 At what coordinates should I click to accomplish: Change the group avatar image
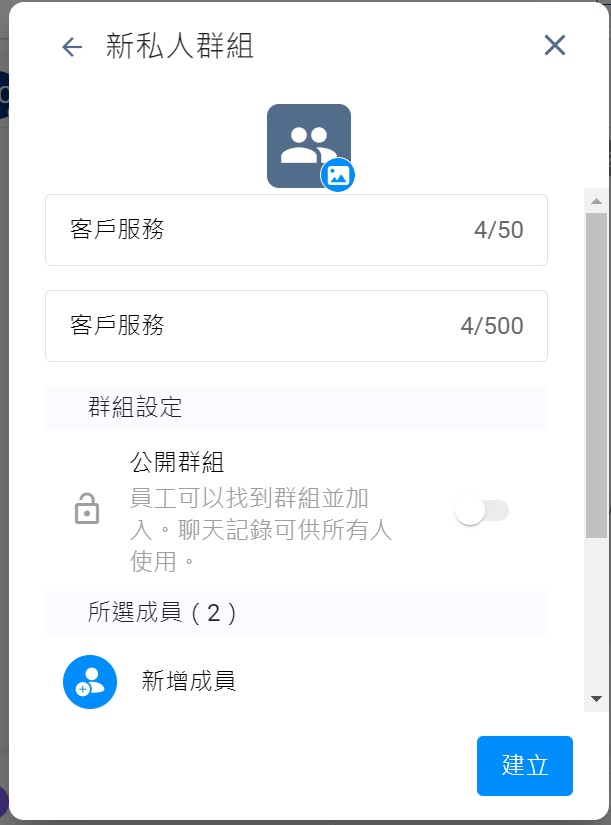338,175
